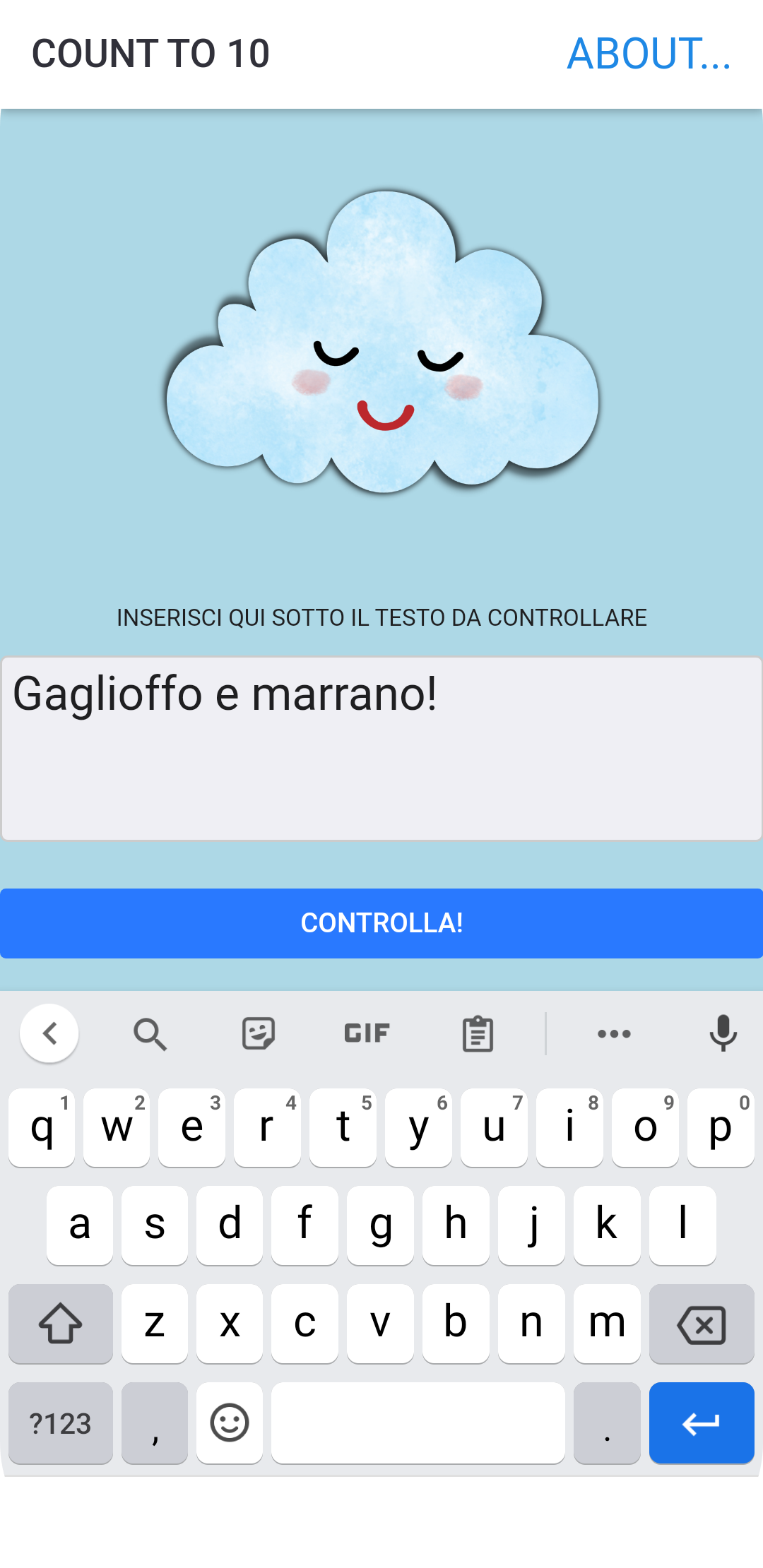Viewport: 763px width, 1568px height.
Task: Start voice input with the microphone
Action: pyautogui.click(x=723, y=1034)
